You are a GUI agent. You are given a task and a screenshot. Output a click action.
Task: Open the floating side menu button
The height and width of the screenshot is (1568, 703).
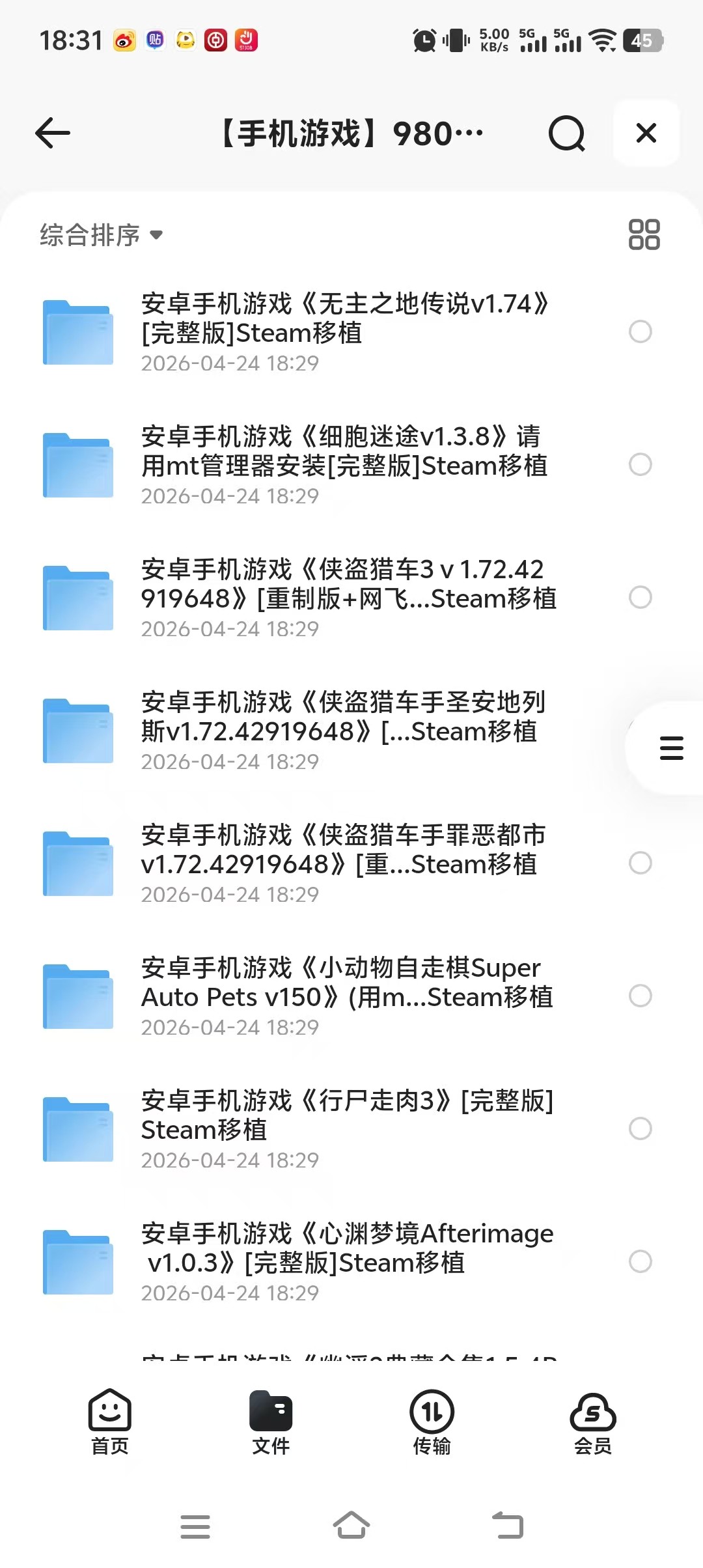671,748
